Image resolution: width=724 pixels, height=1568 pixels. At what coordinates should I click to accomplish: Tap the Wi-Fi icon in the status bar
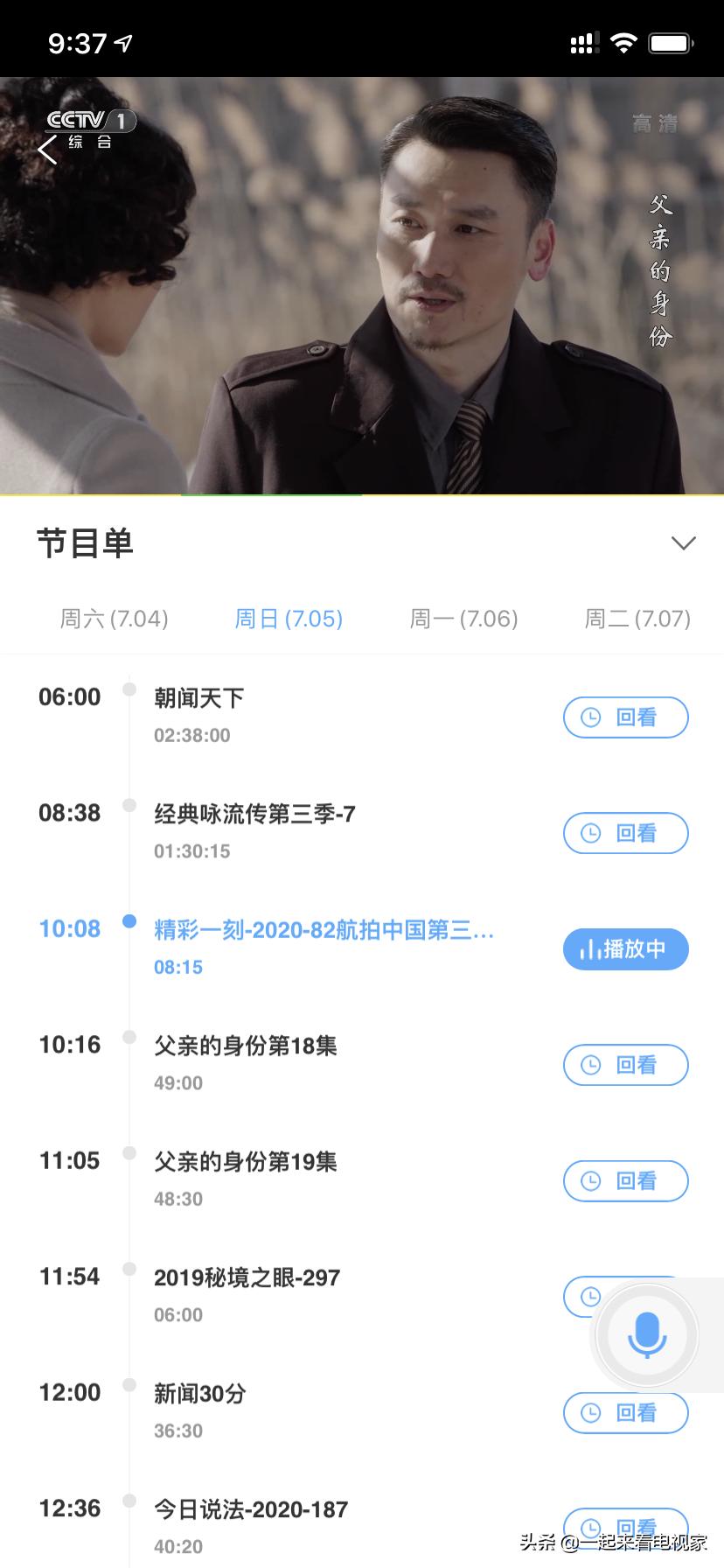pyautogui.click(x=623, y=40)
